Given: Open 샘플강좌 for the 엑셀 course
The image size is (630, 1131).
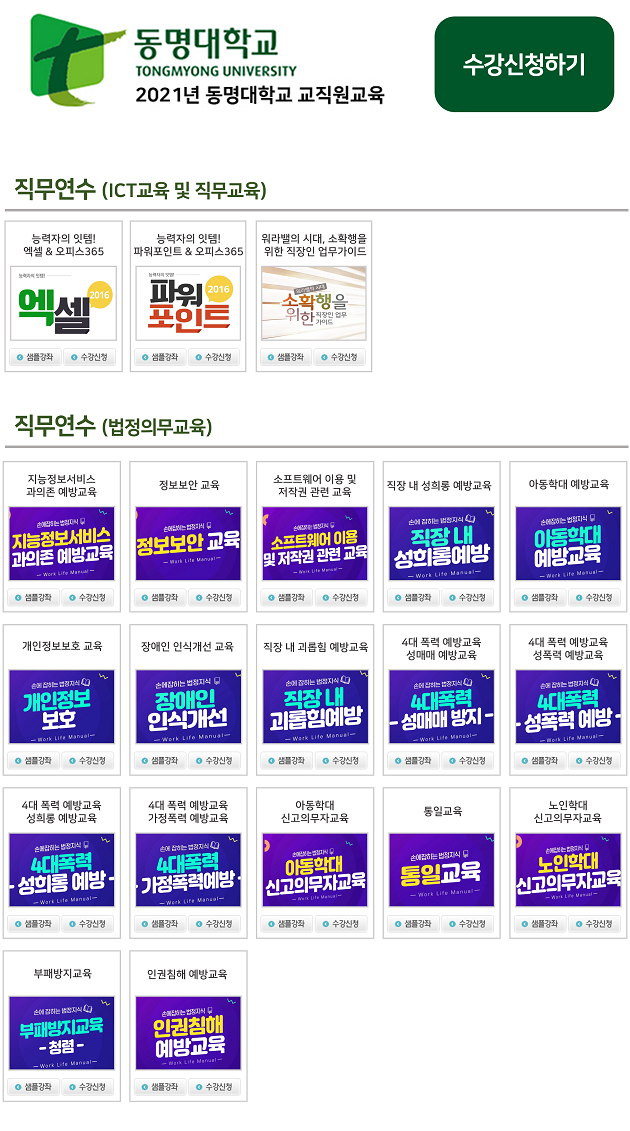Looking at the screenshot, I should [35, 357].
